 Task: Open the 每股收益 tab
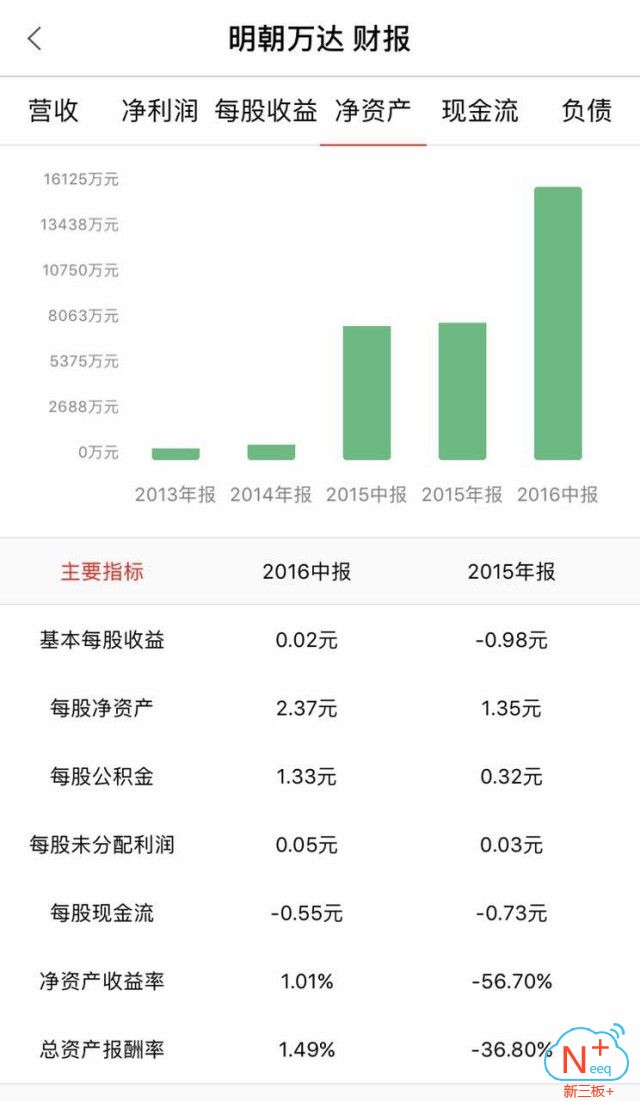point(266,111)
